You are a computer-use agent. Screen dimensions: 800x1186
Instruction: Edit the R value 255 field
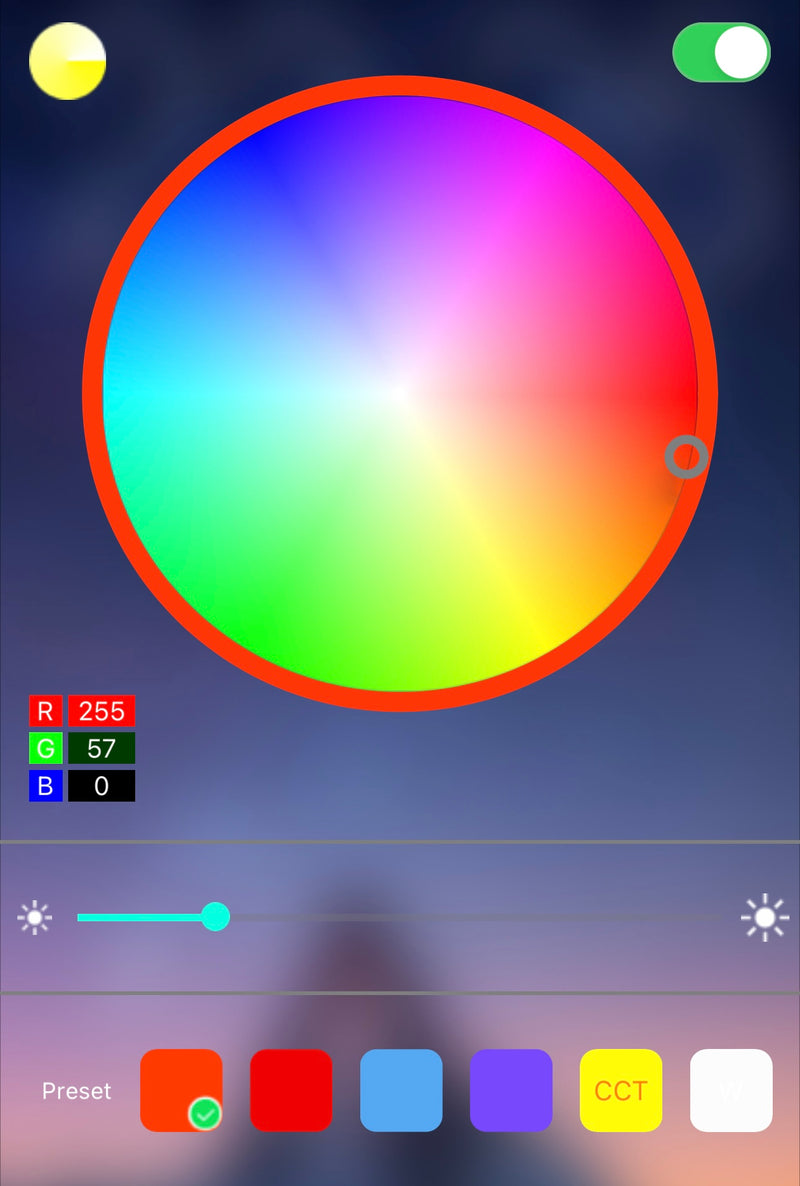(x=101, y=711)
